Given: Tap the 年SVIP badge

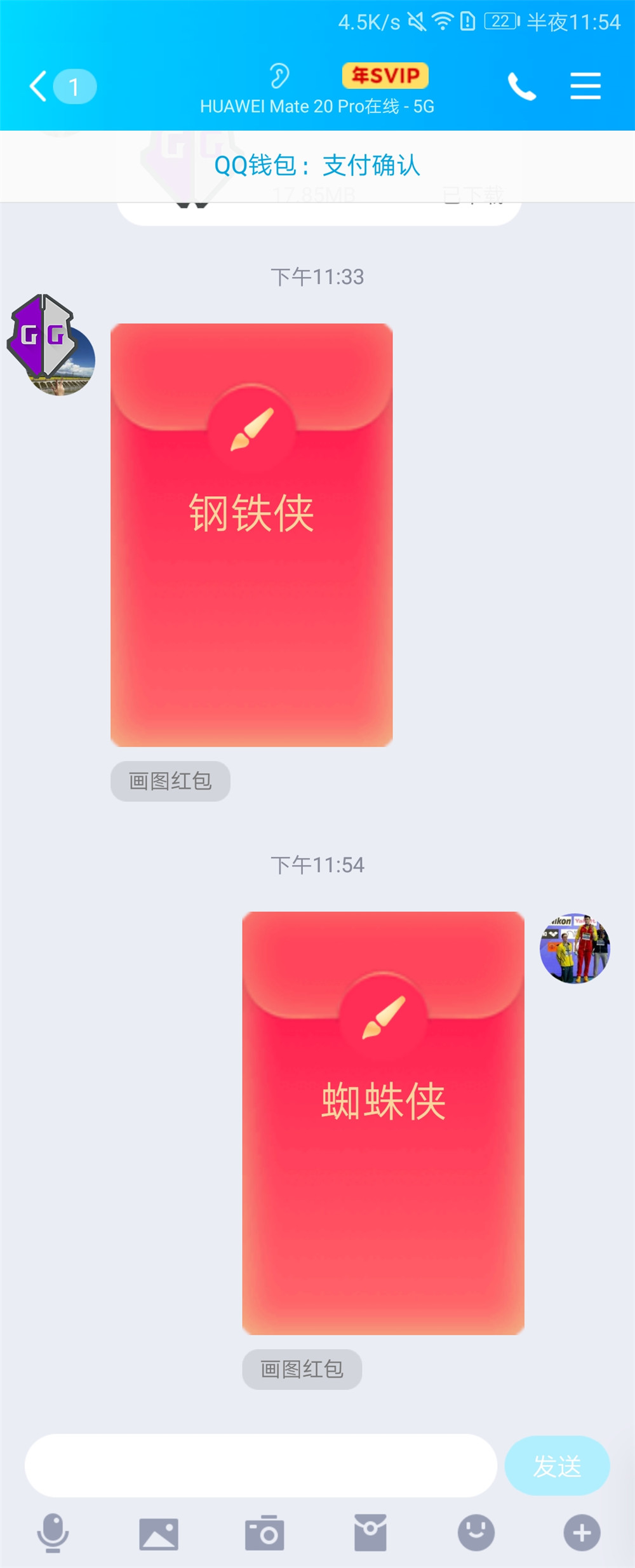Looking at the screenshot, I should (385, 76).
